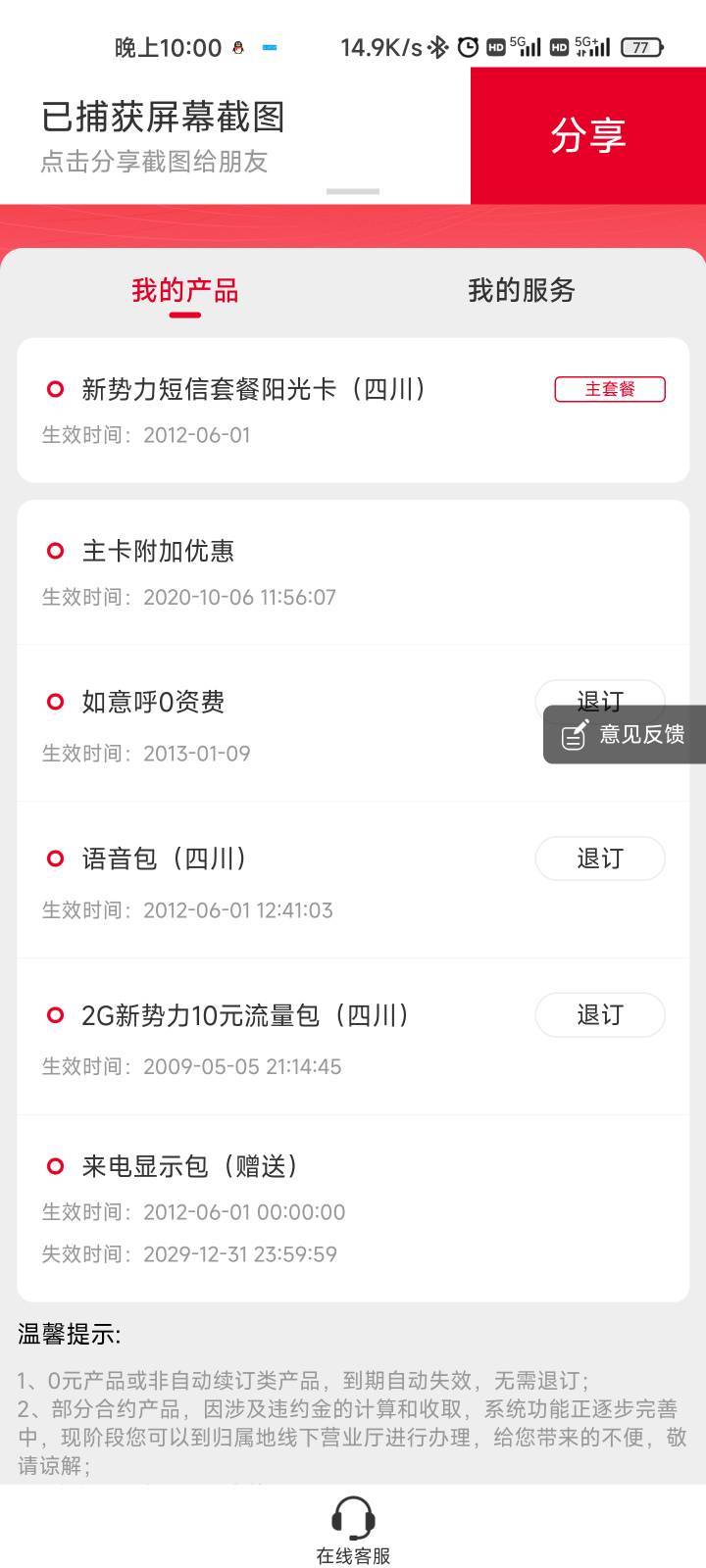Unsubscribe from 2G新势力10元流量包
Image resolution: width=706 pixels, height=1568 pixels.
[x=600, y=1015]
